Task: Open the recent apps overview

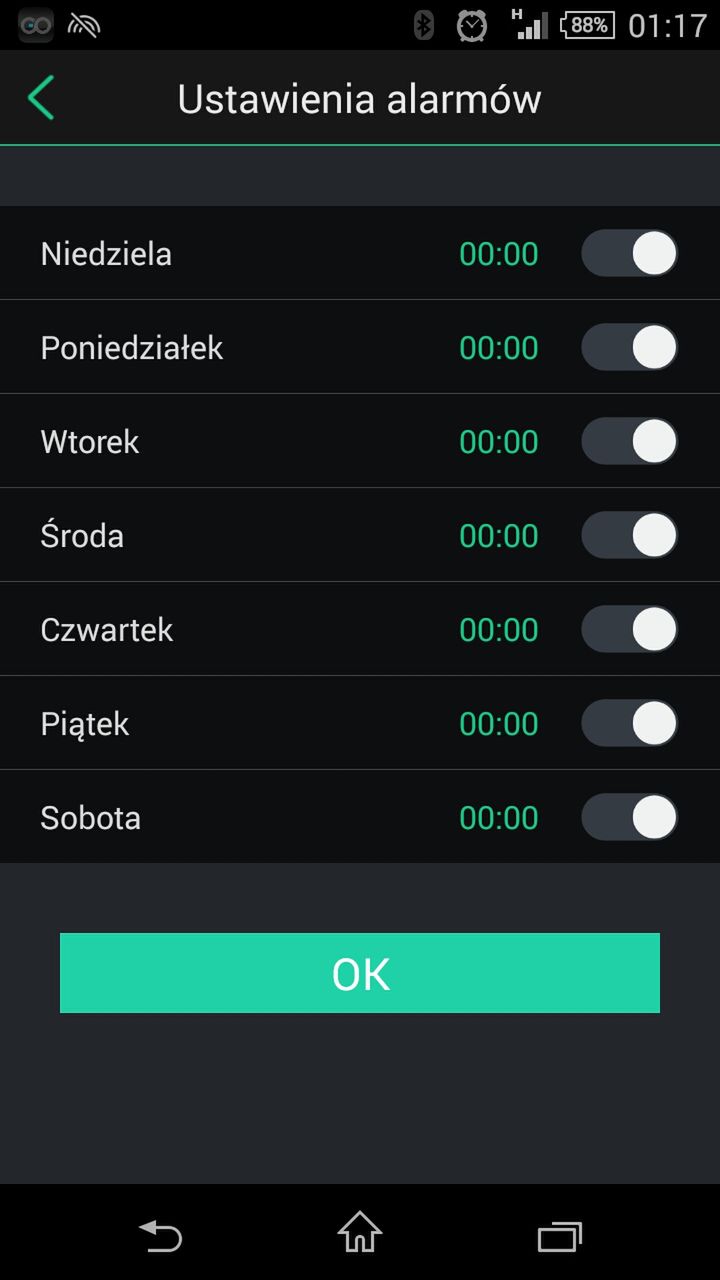Action: 559,1237
